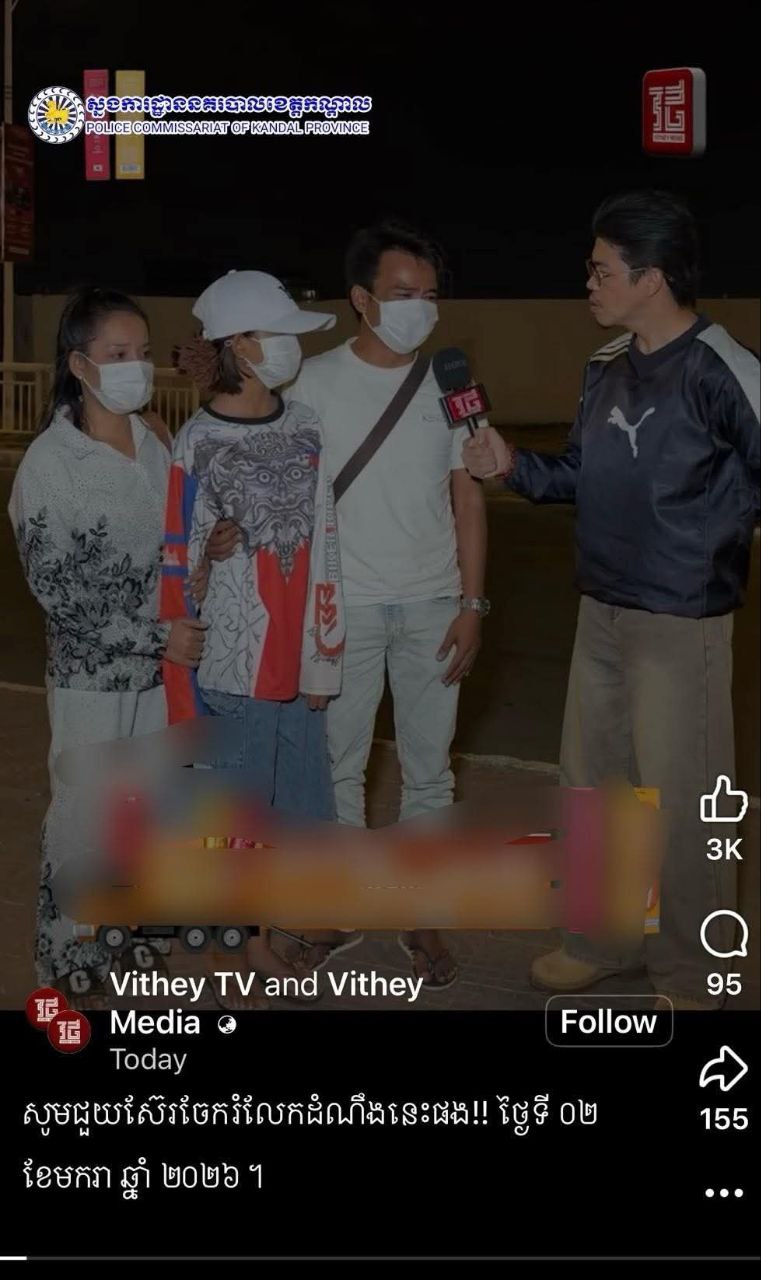
Task: Follow Vithey TV and Vithey Media
Action: point(608,1022)
